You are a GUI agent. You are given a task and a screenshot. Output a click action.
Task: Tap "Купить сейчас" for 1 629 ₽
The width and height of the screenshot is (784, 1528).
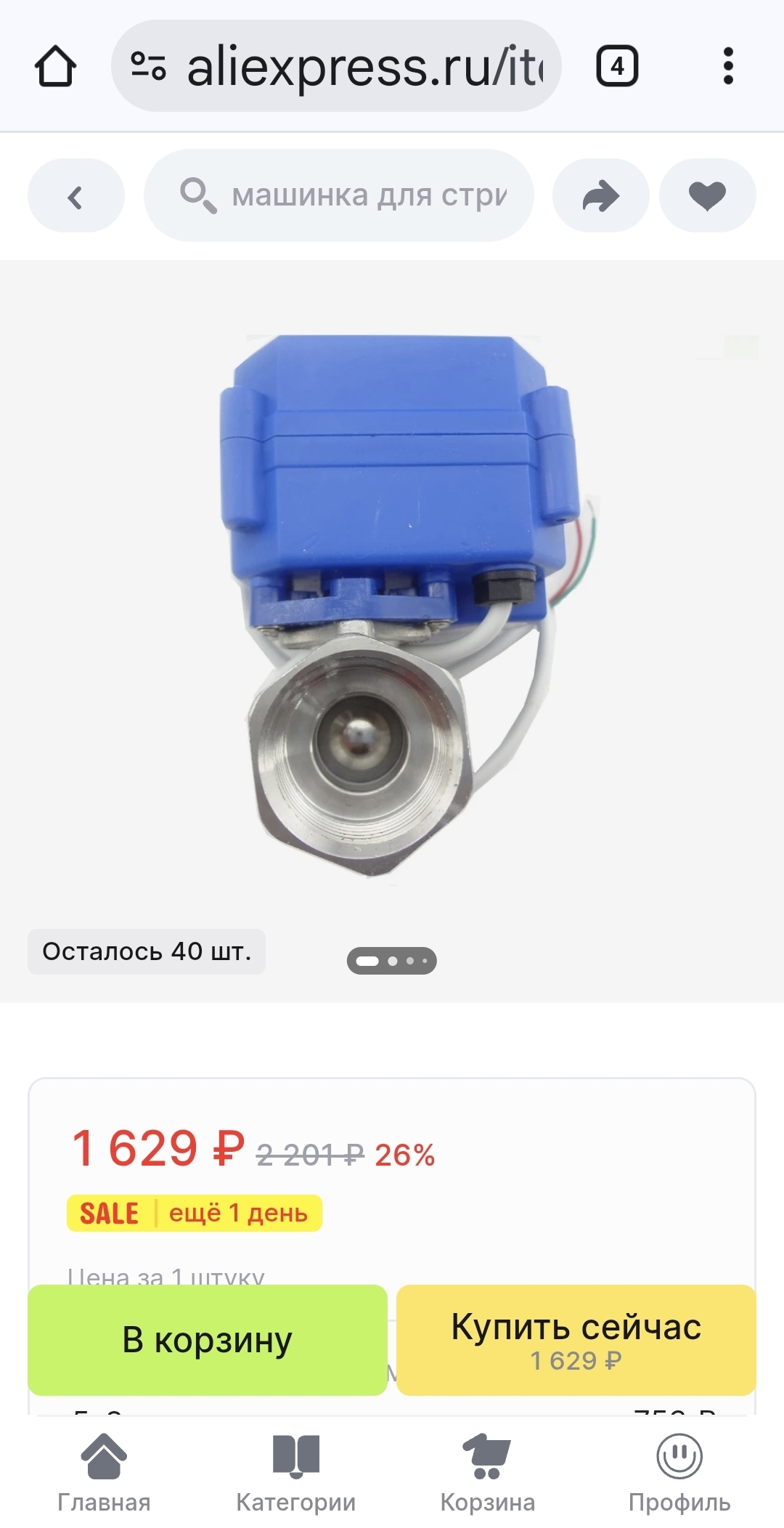click(576, 1340)
